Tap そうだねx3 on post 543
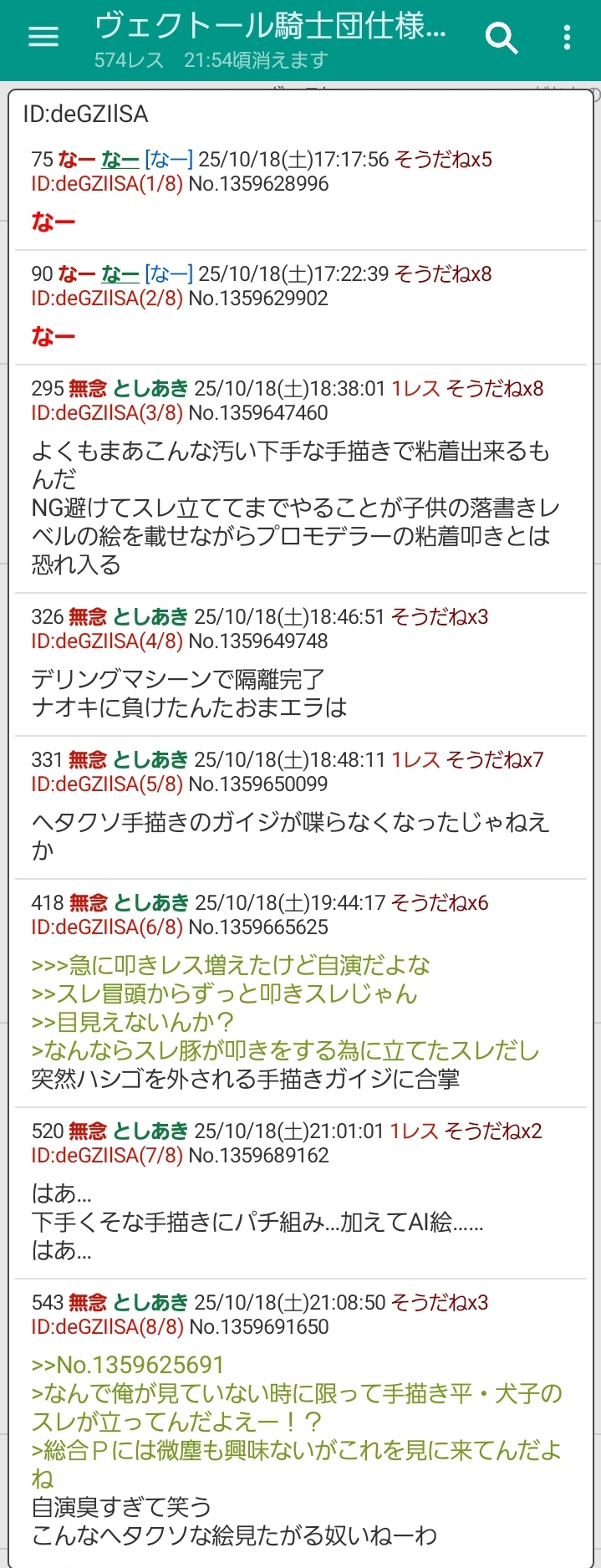 point(440,1303)
